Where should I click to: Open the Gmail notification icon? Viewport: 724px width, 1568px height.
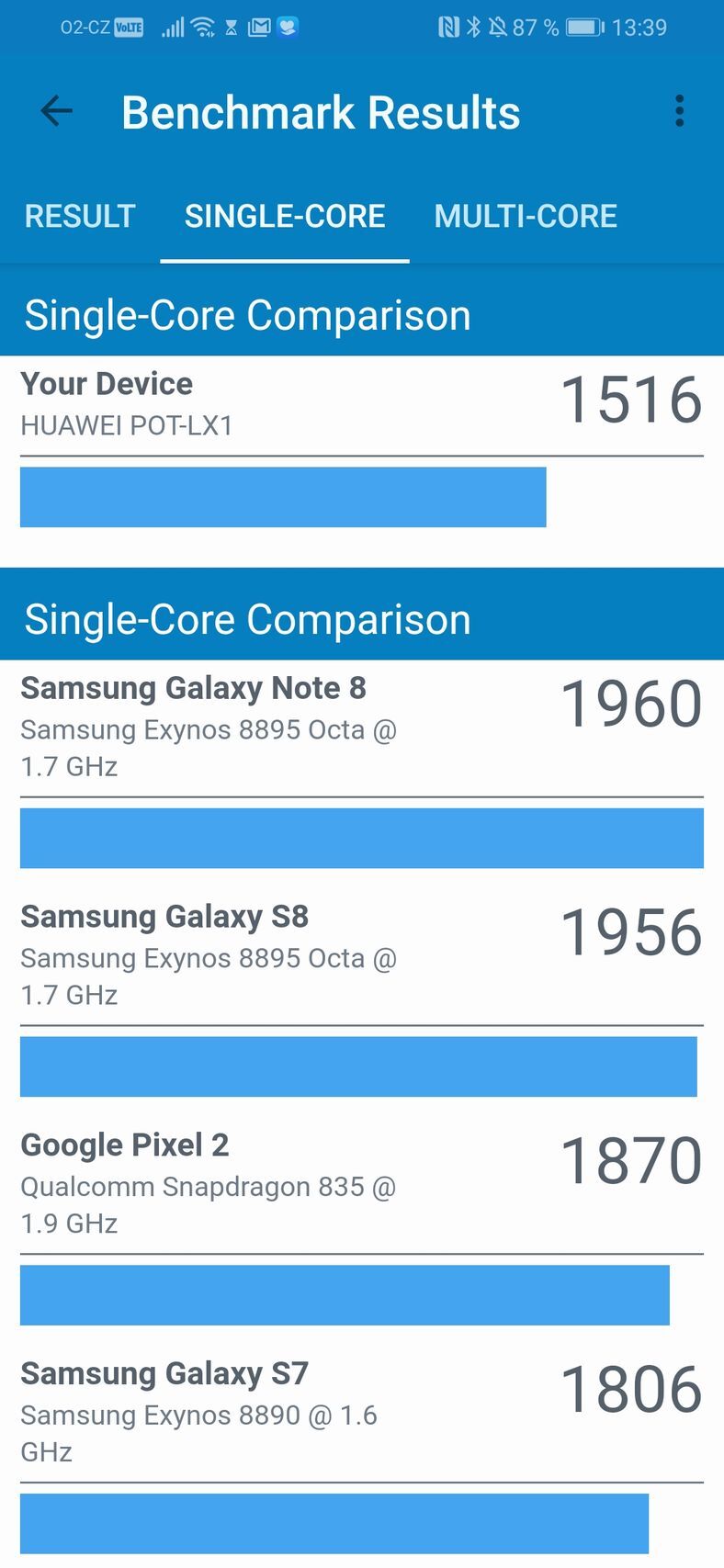tap(260, 28)
